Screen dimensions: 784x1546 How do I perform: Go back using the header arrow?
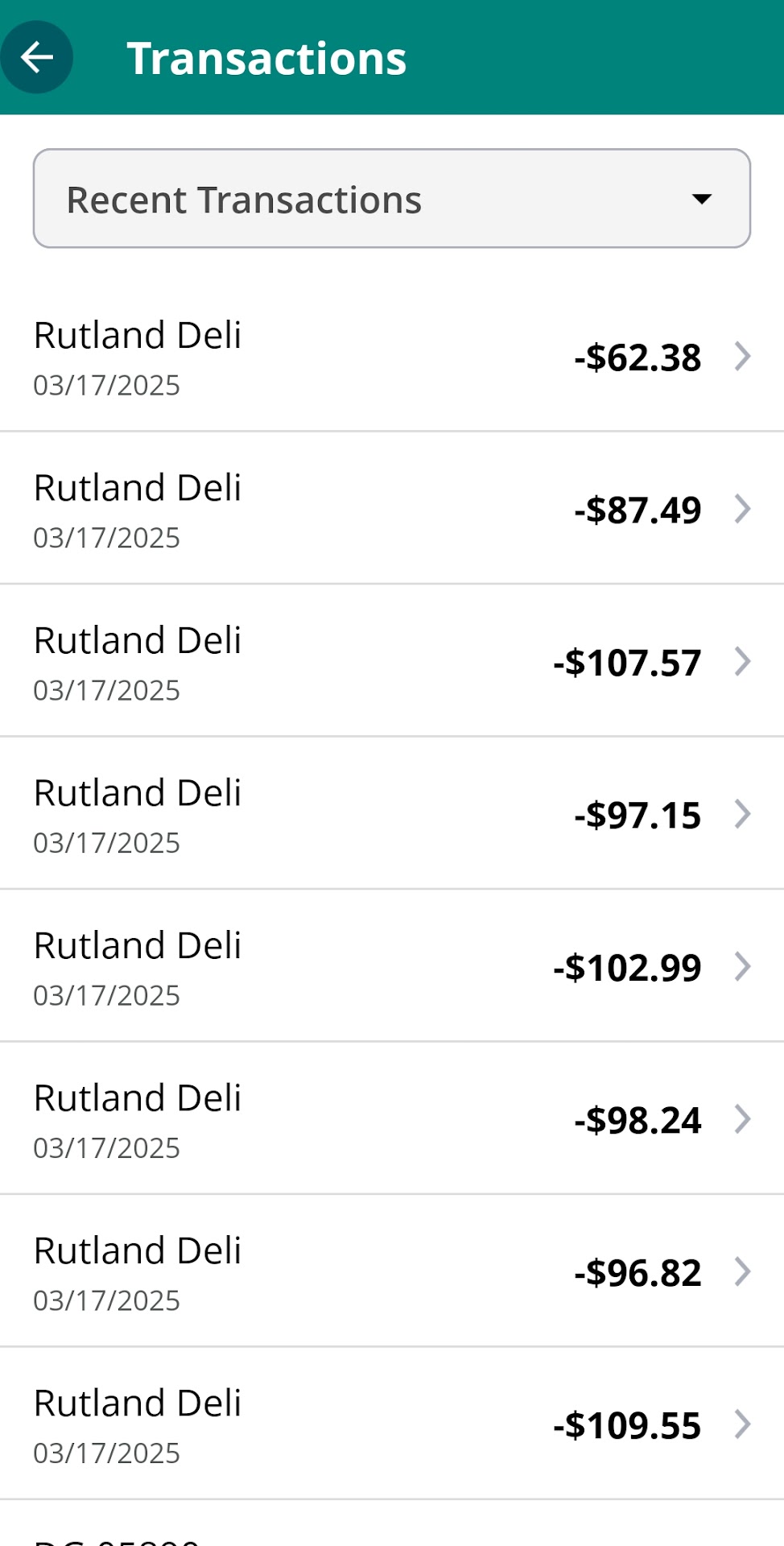tap(36, 57)
